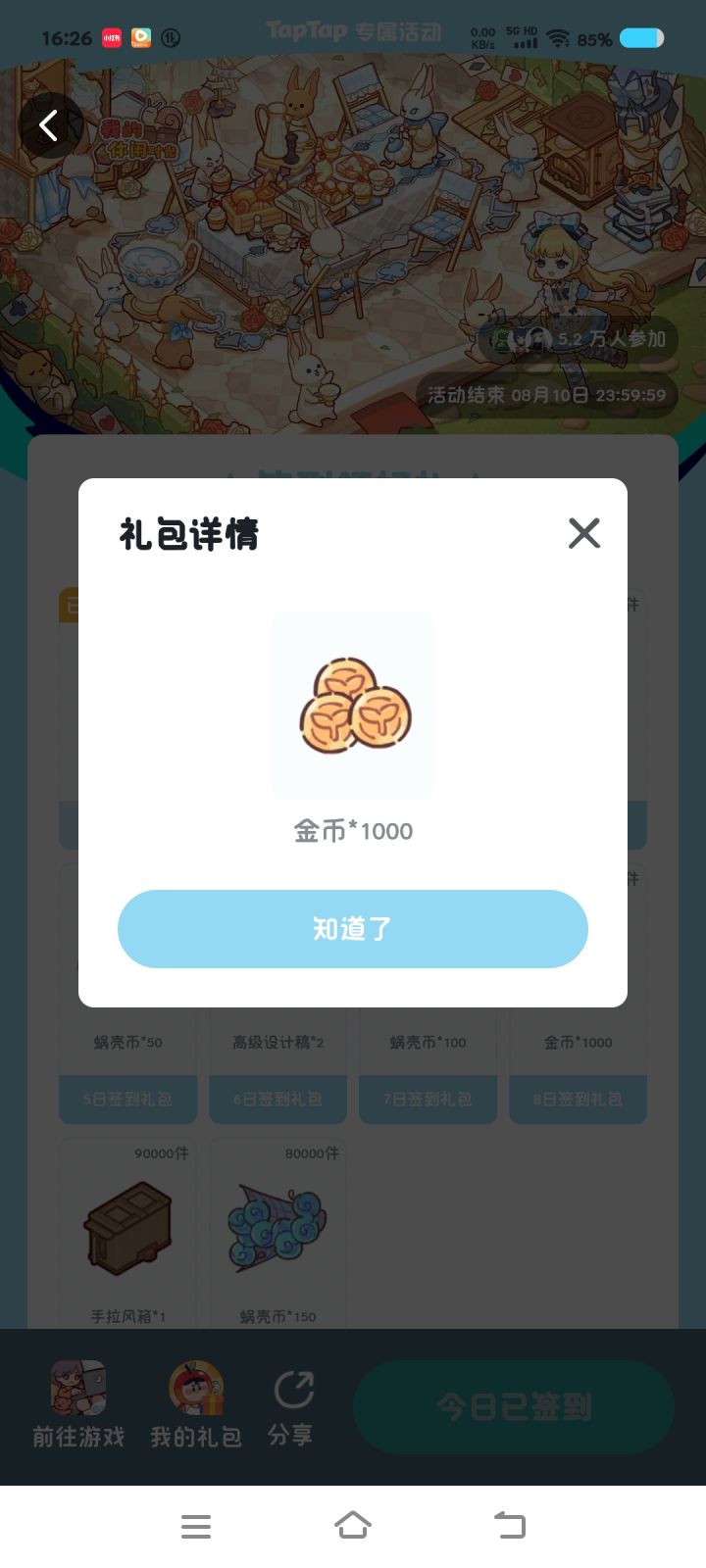Claim the 8日签到礼包 reward
706x1568 pixels.
(578, 1100)
